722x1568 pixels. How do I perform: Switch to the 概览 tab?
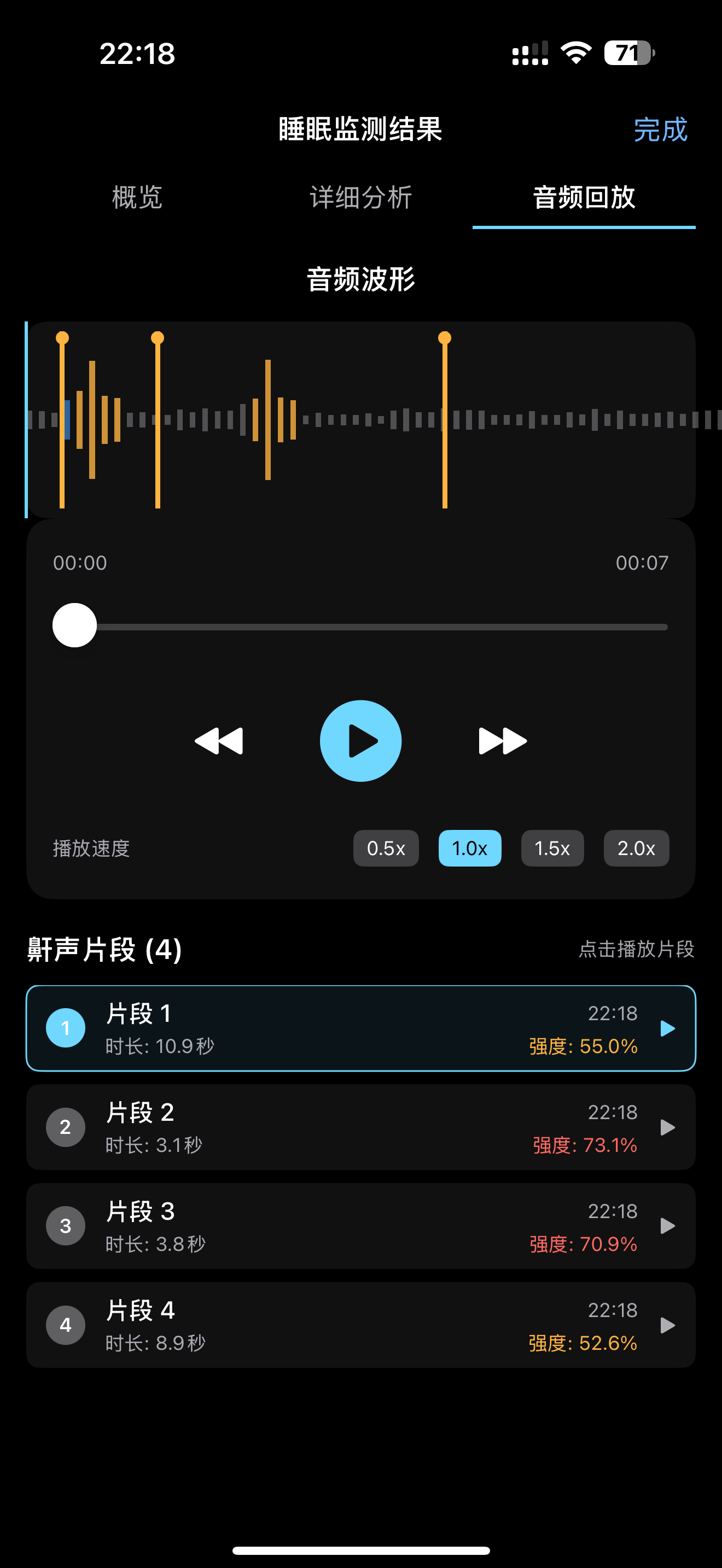(137, 197)
